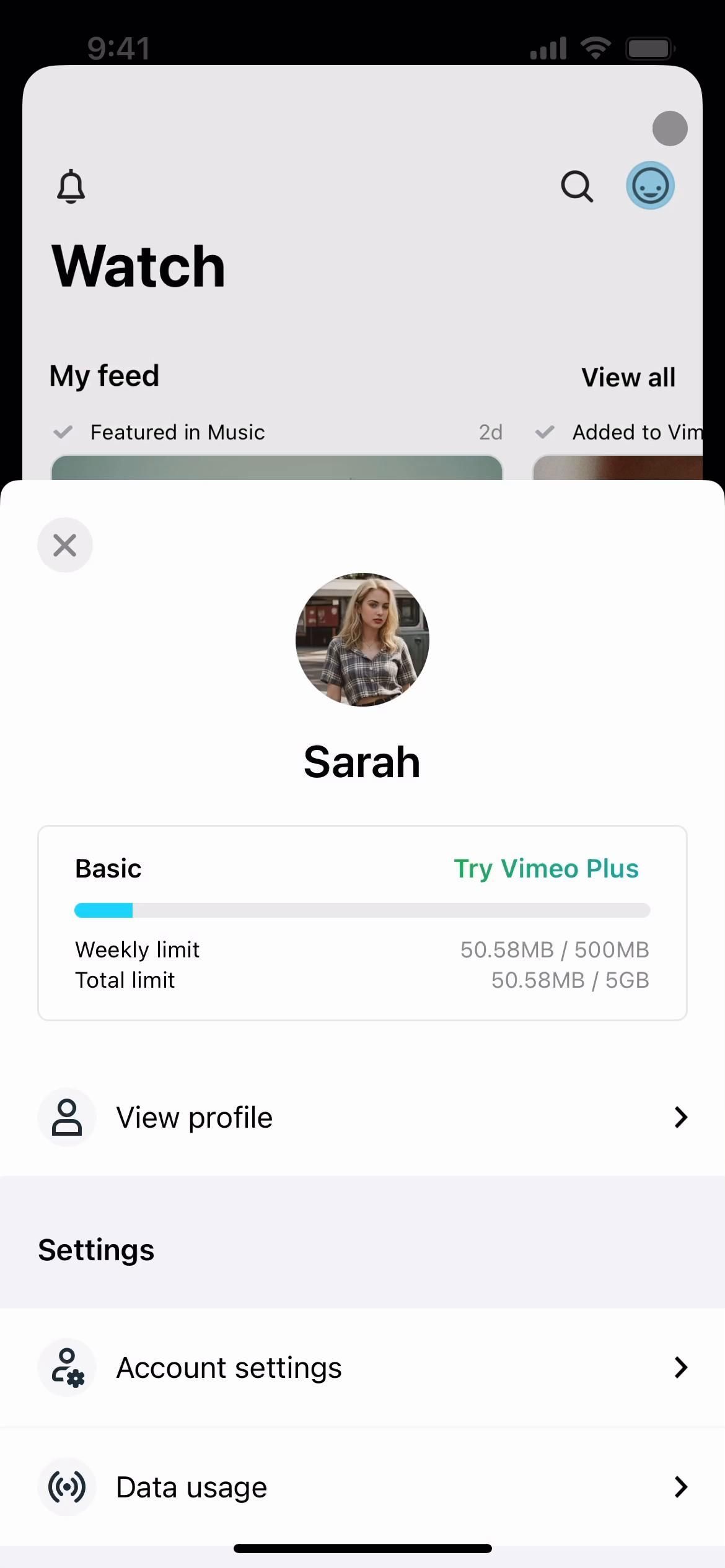Open Data usage via its chevron
725x1568 pixels.
click(680, 1486)
